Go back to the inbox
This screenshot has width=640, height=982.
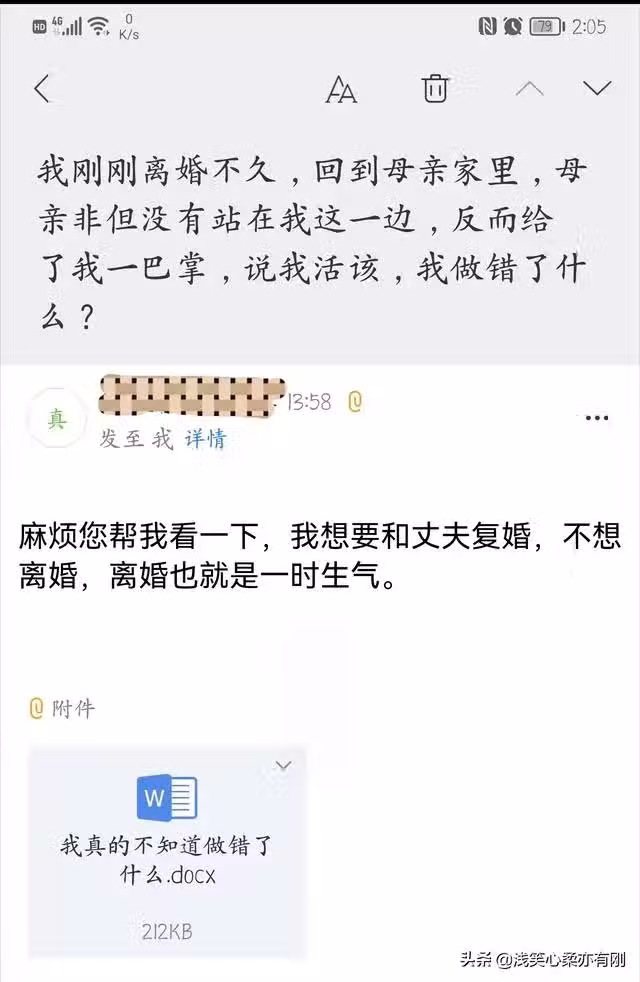click(41, 89)
